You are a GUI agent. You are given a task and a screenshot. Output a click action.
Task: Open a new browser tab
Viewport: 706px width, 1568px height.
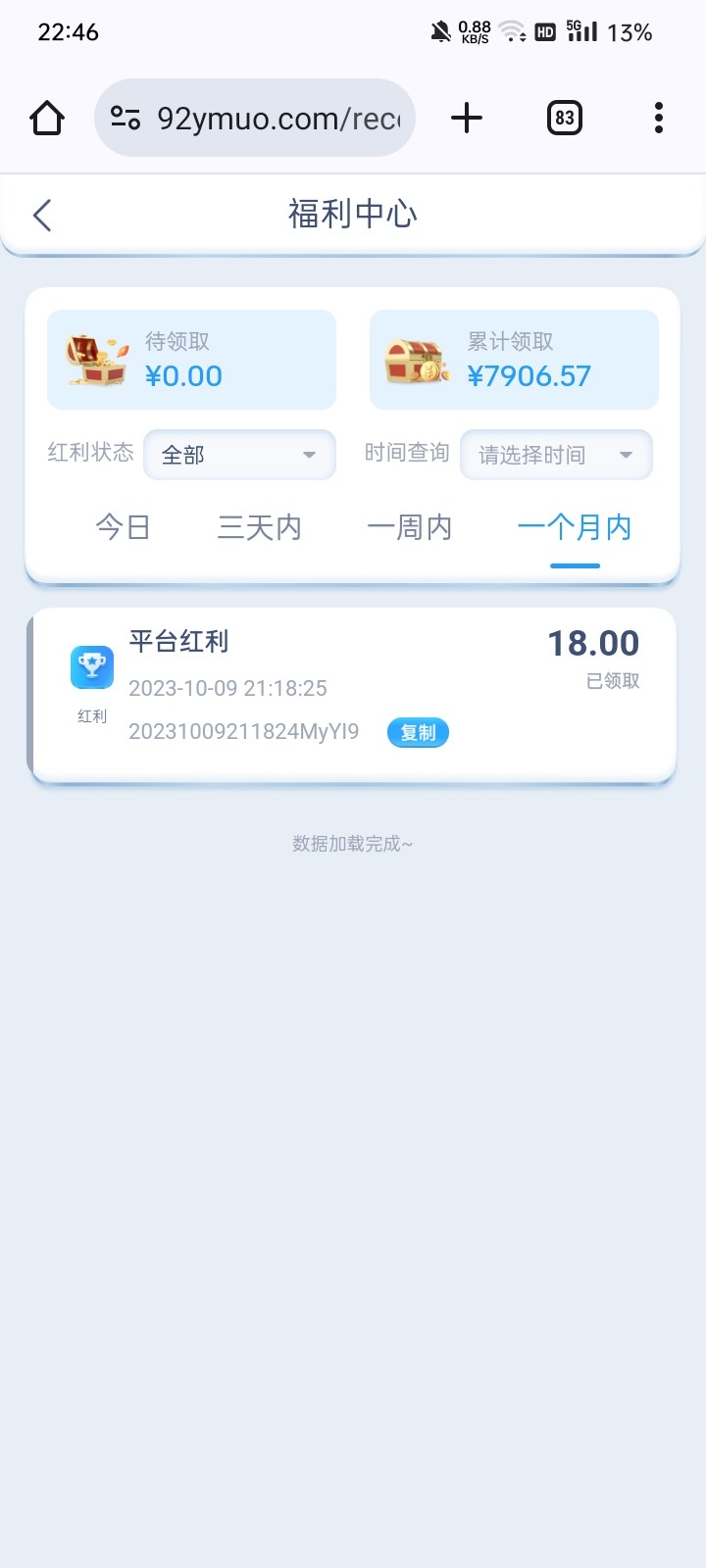[x=467, y=119]
